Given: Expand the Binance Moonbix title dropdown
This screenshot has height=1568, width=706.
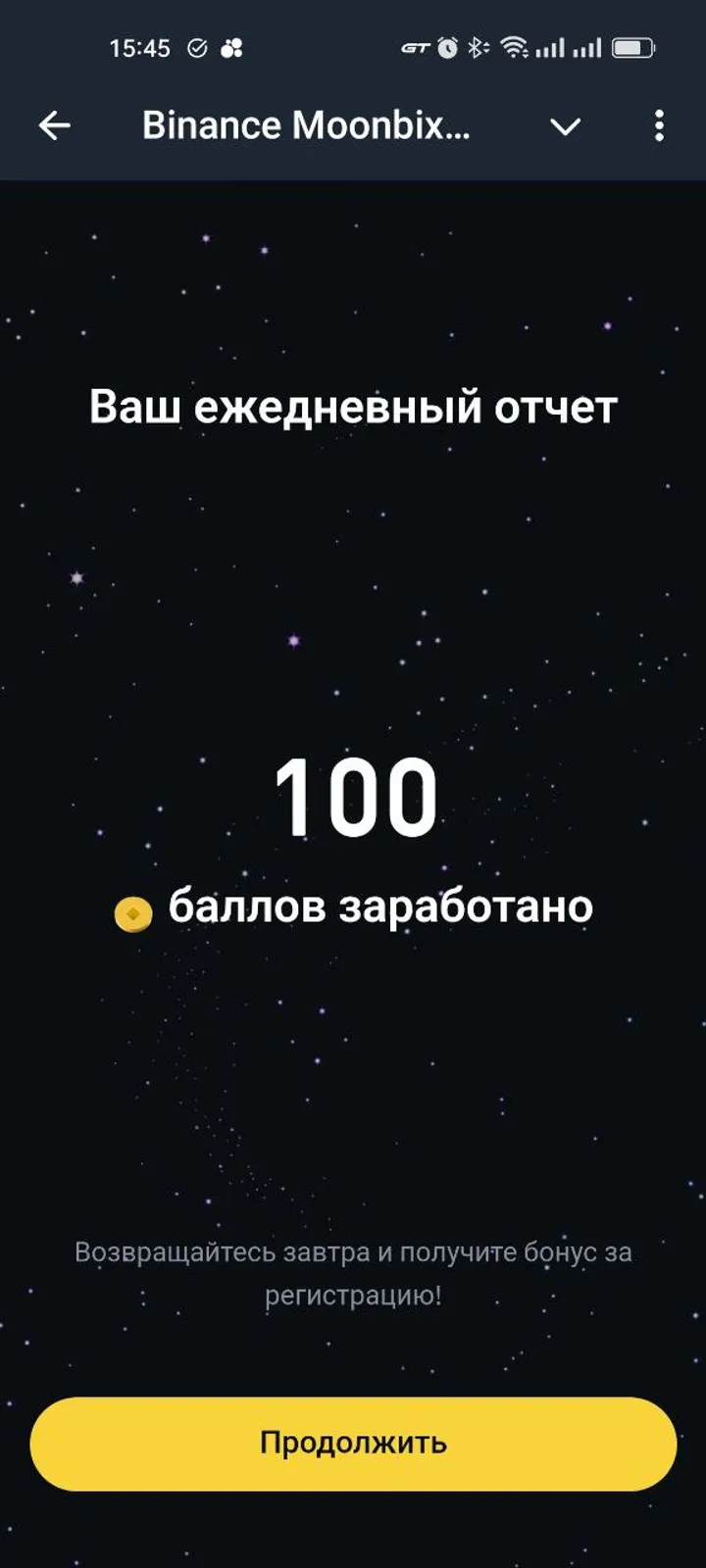Looking at the screenshot, I should pos(564,127).
